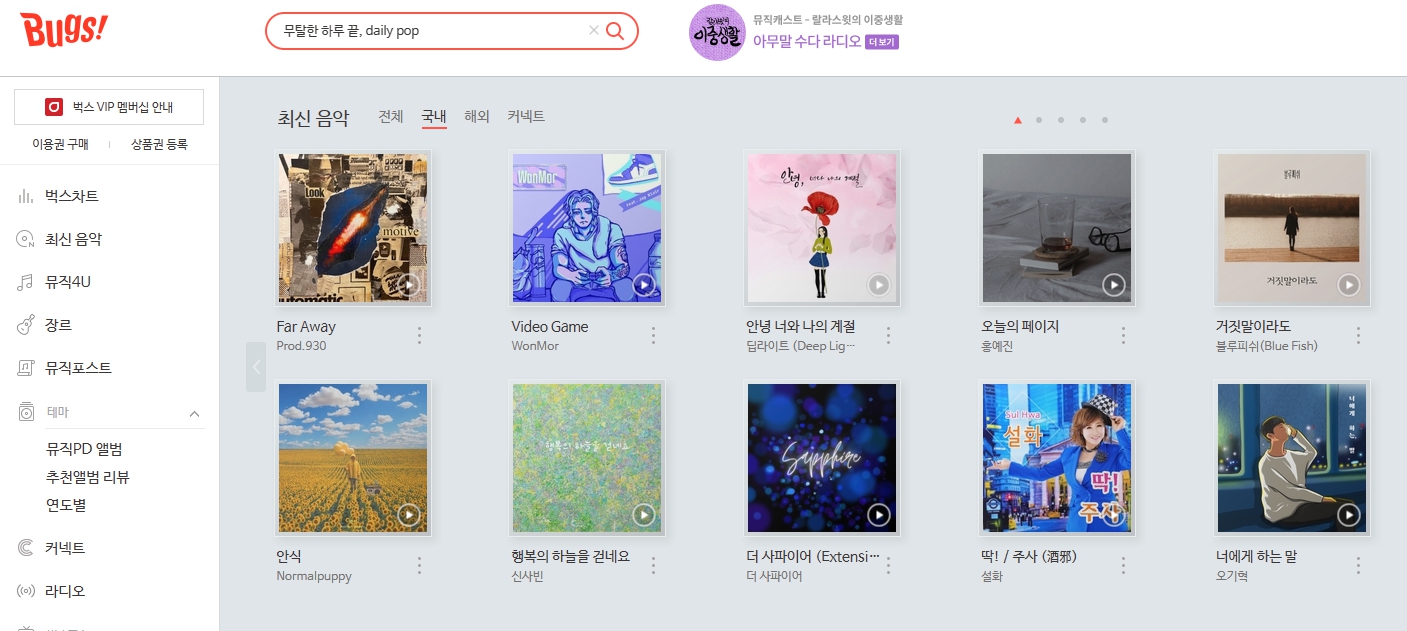Open 벅스 VIP 멤버십 안내 button
This screenshot has height=631, width=1407.
tap(109, 107)
